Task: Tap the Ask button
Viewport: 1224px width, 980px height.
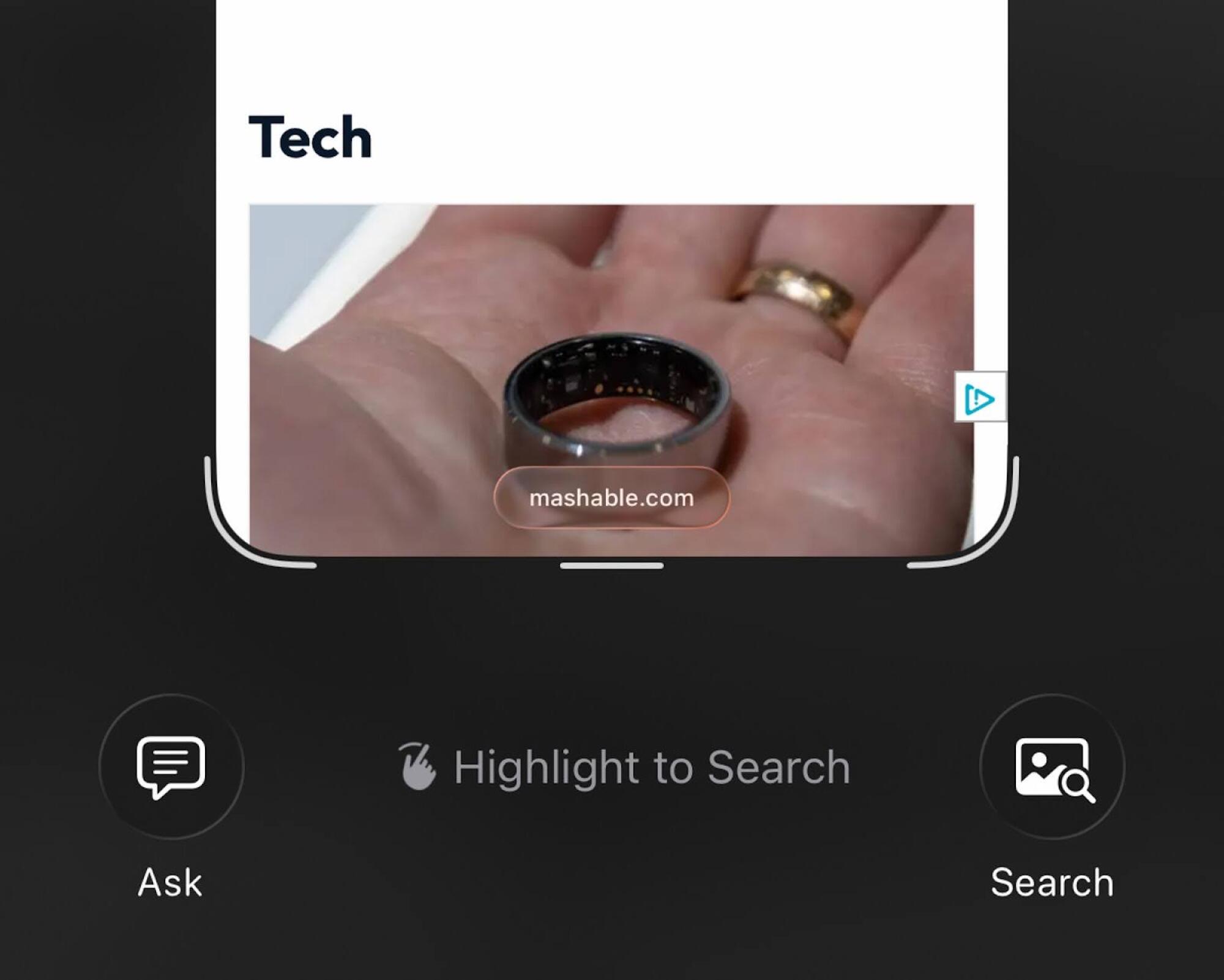Action: 171,766
